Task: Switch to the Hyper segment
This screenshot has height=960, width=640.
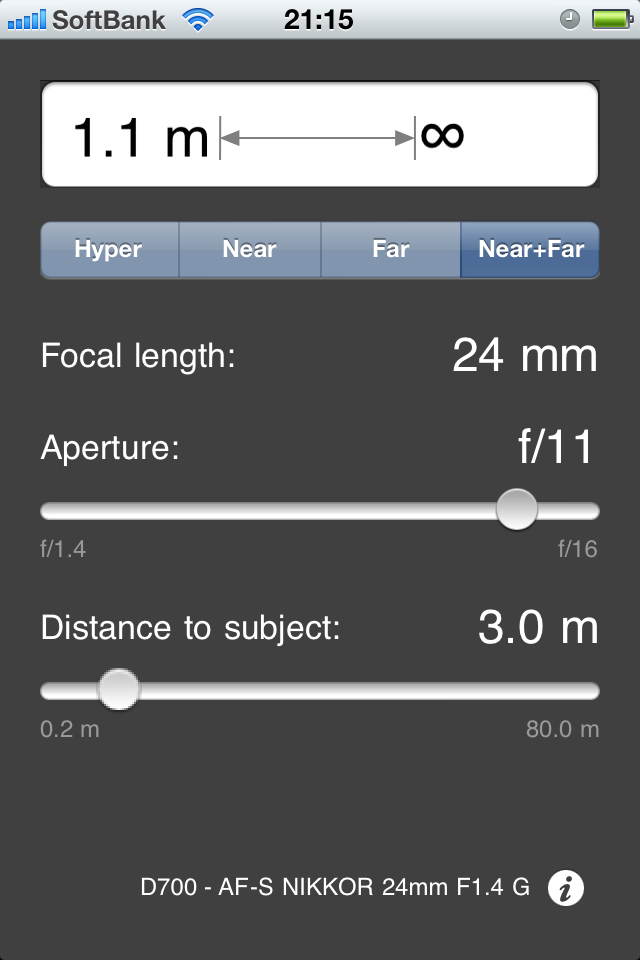Action: click(x=109, y=250)
